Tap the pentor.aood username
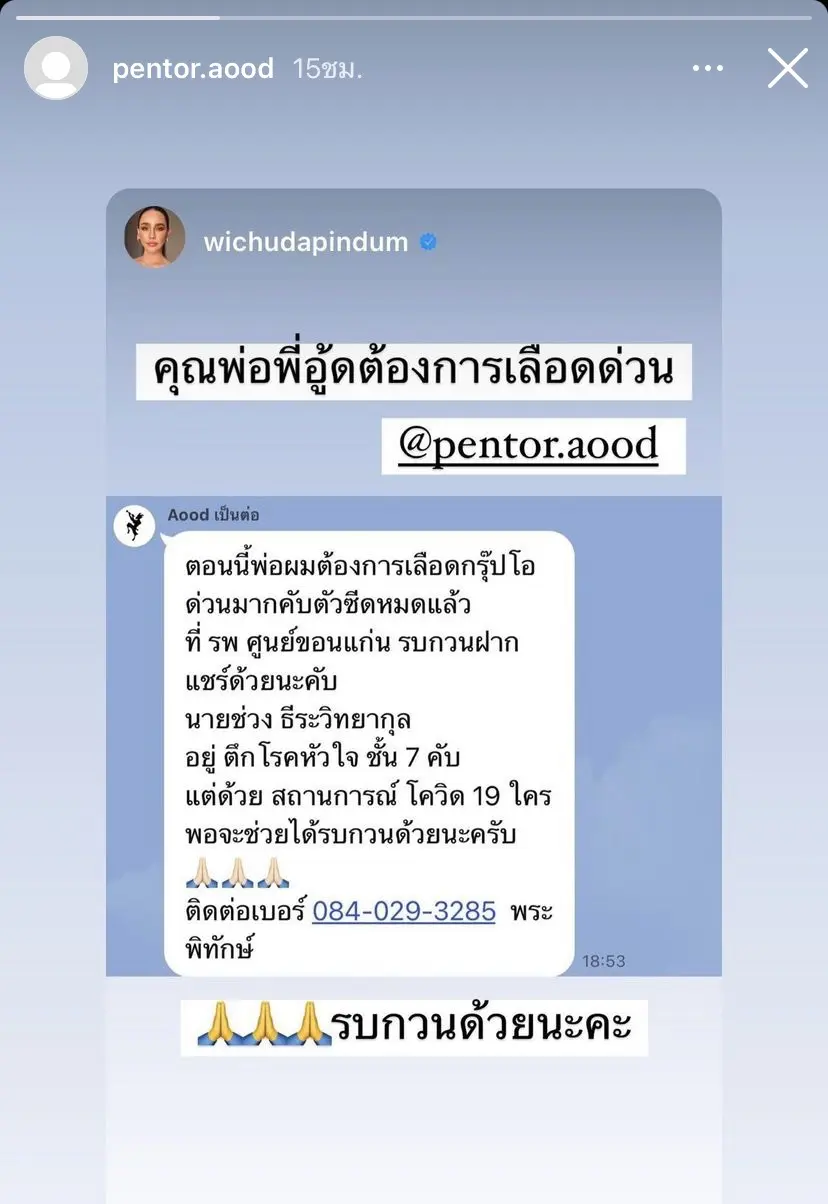The image size is (828, 1204). point(193,69)
